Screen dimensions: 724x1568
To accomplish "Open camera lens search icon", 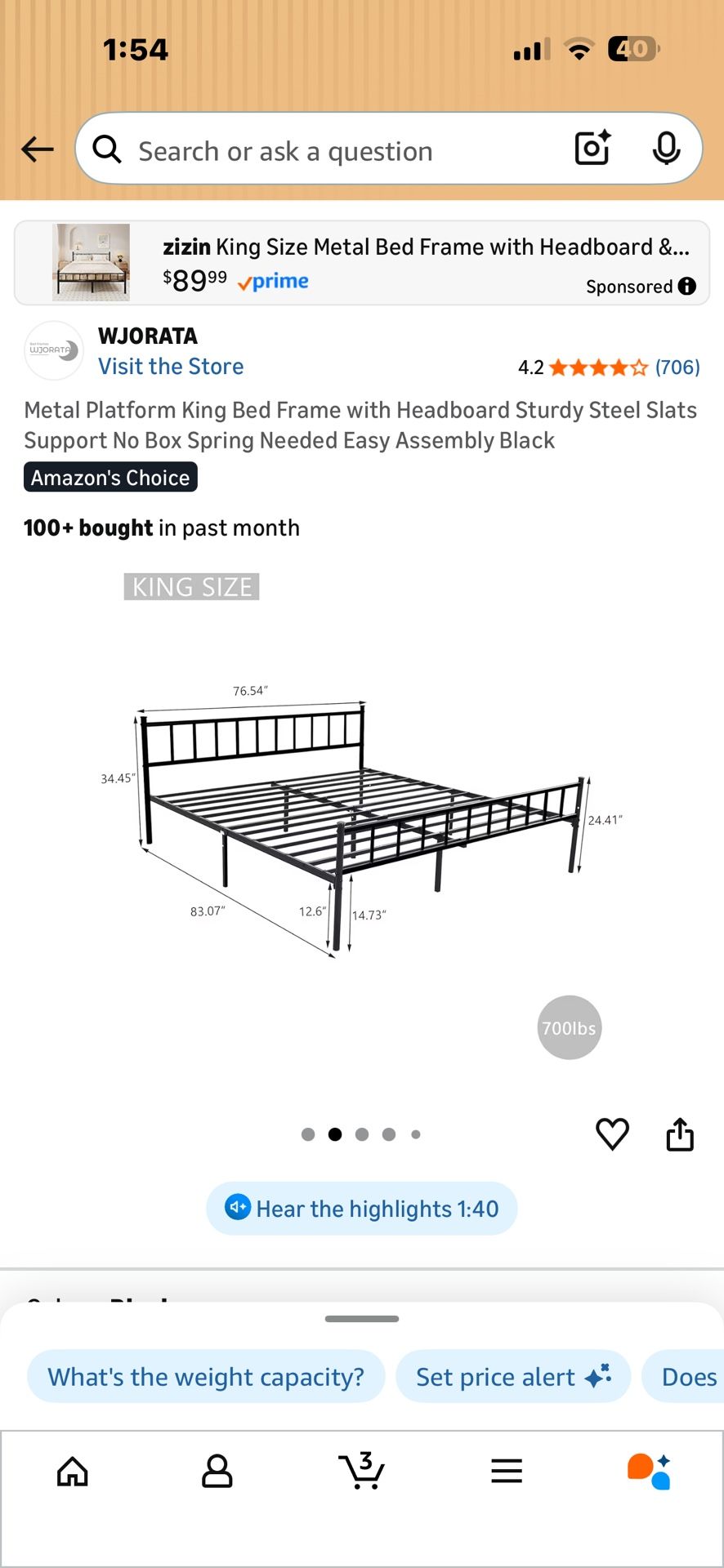I will coord(592,149).
